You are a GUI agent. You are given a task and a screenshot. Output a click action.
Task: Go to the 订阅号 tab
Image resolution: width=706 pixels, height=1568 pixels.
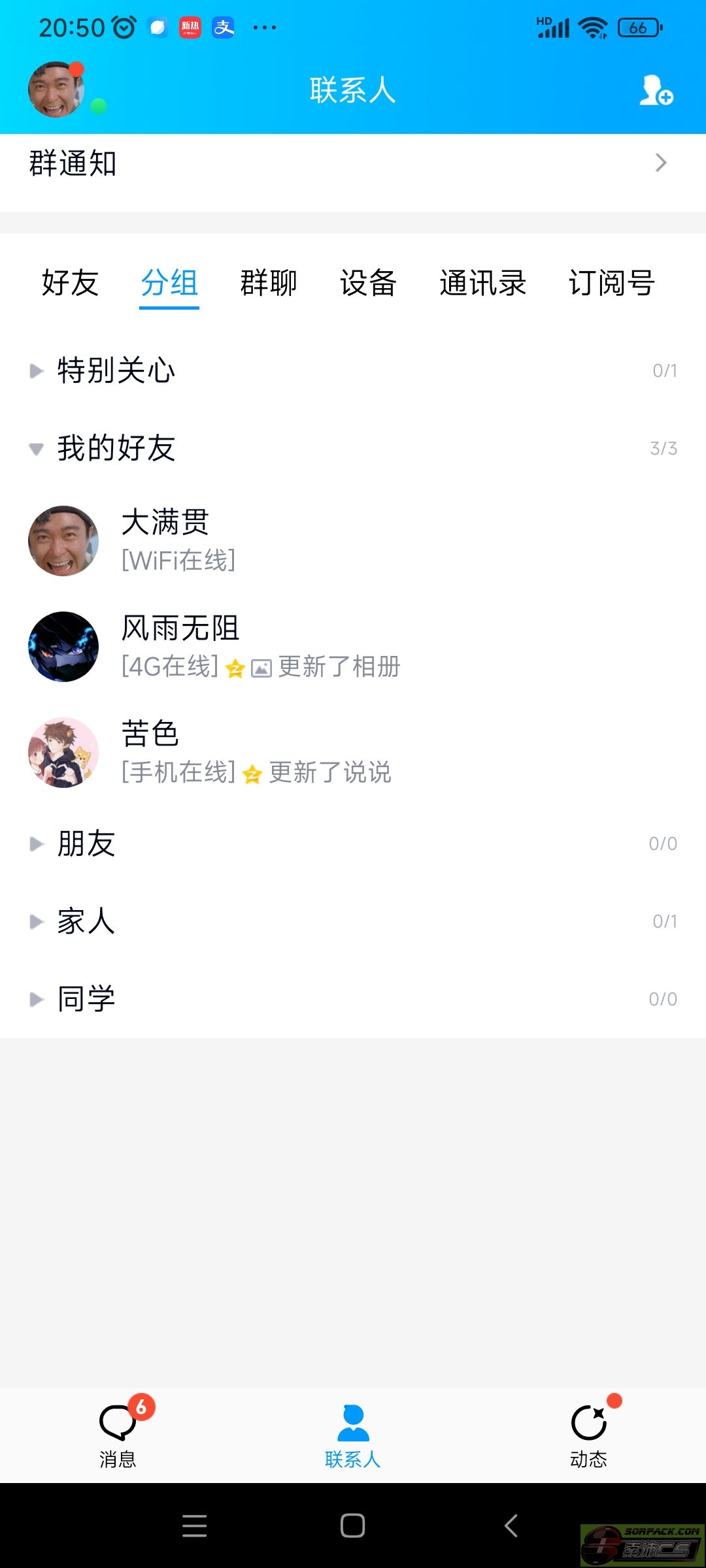coord(611,283)
